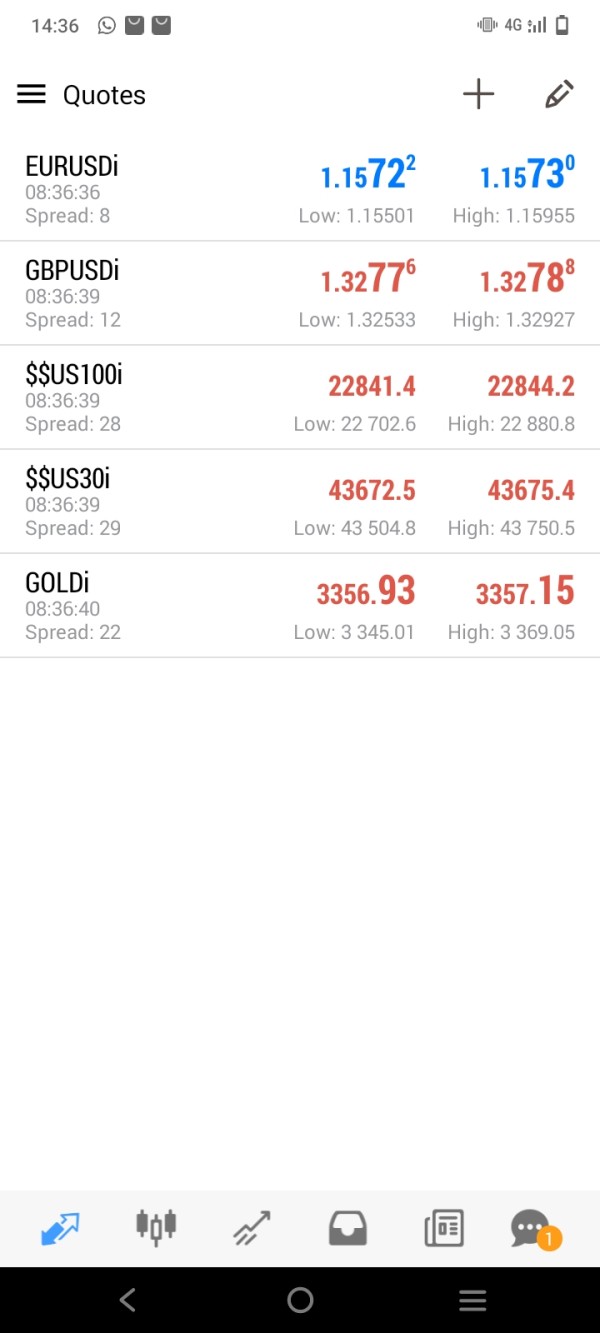This screenshot has height=1333, width=600.
Task: Open the hamburger navigation menu
Action: 32,94
